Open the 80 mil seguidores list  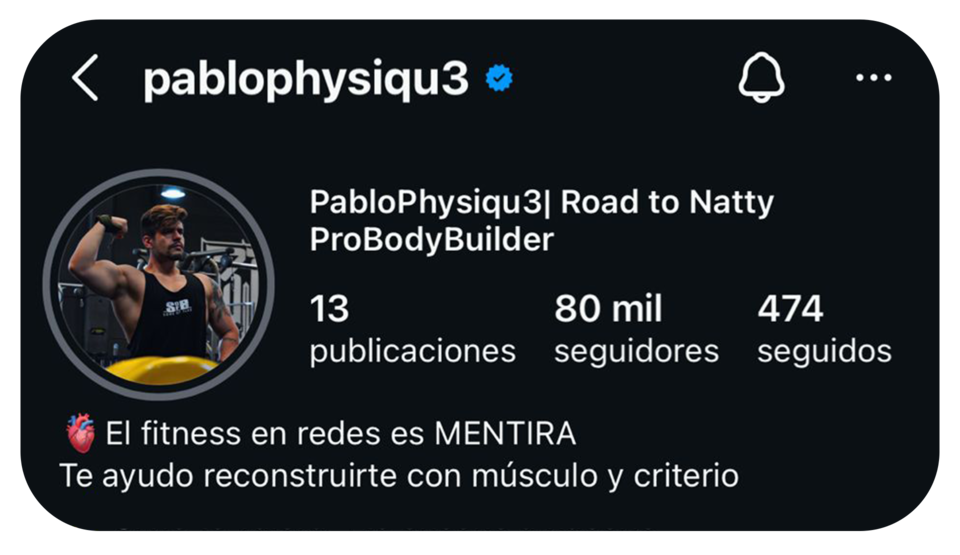point(636,329)
